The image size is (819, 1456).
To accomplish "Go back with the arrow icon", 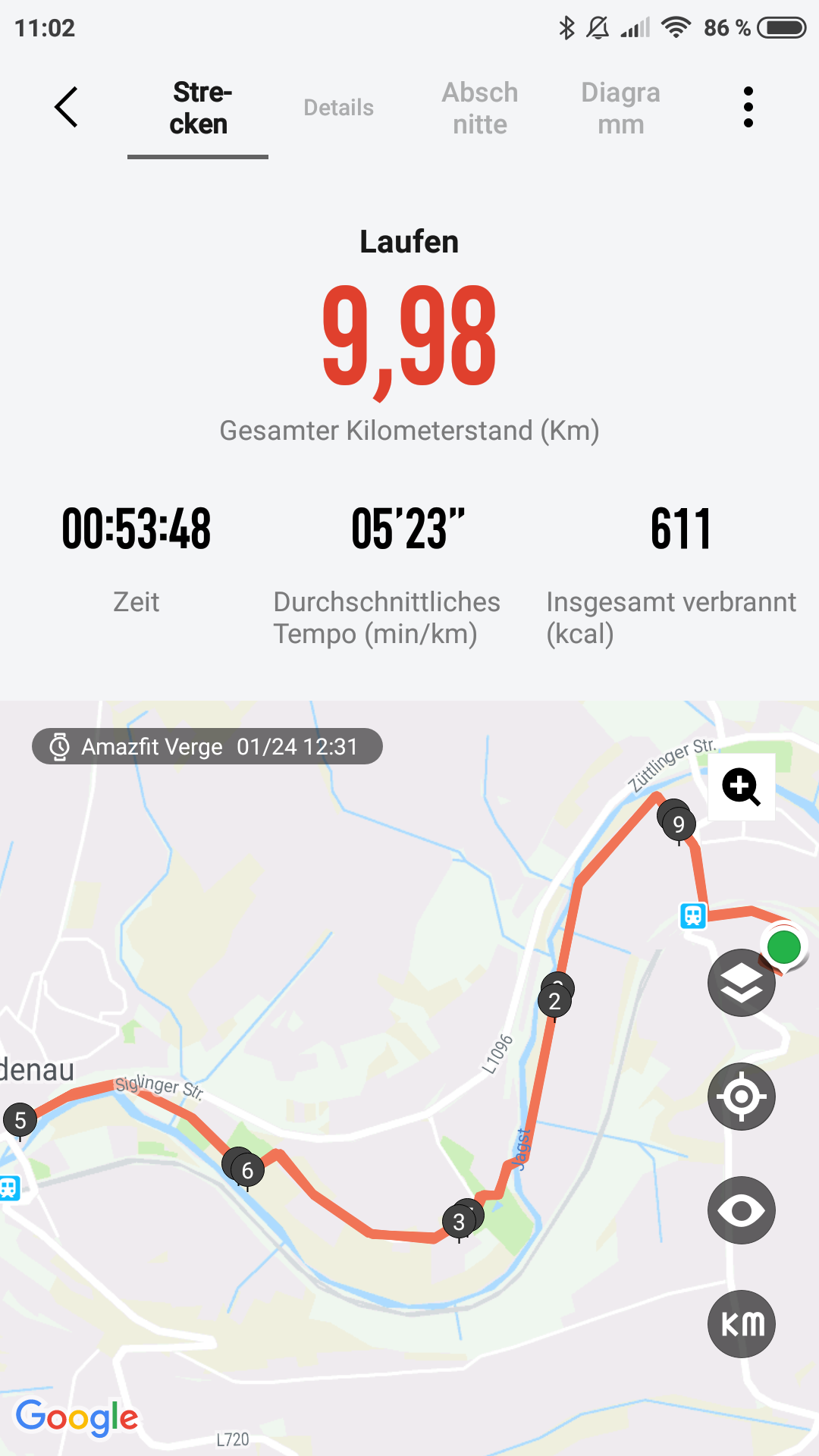I will [66, 107].
